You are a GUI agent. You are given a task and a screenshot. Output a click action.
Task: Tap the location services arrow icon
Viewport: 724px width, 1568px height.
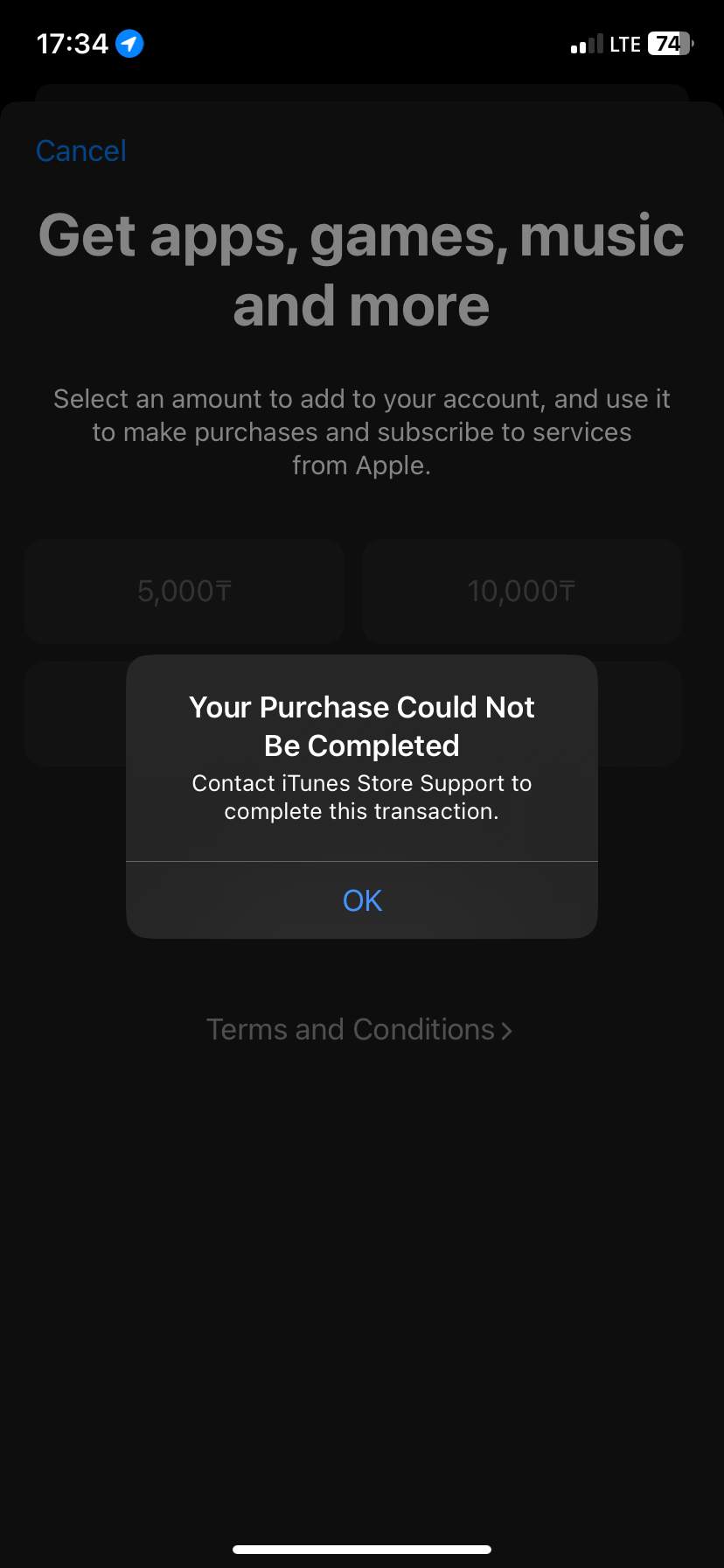click(128, 43)
